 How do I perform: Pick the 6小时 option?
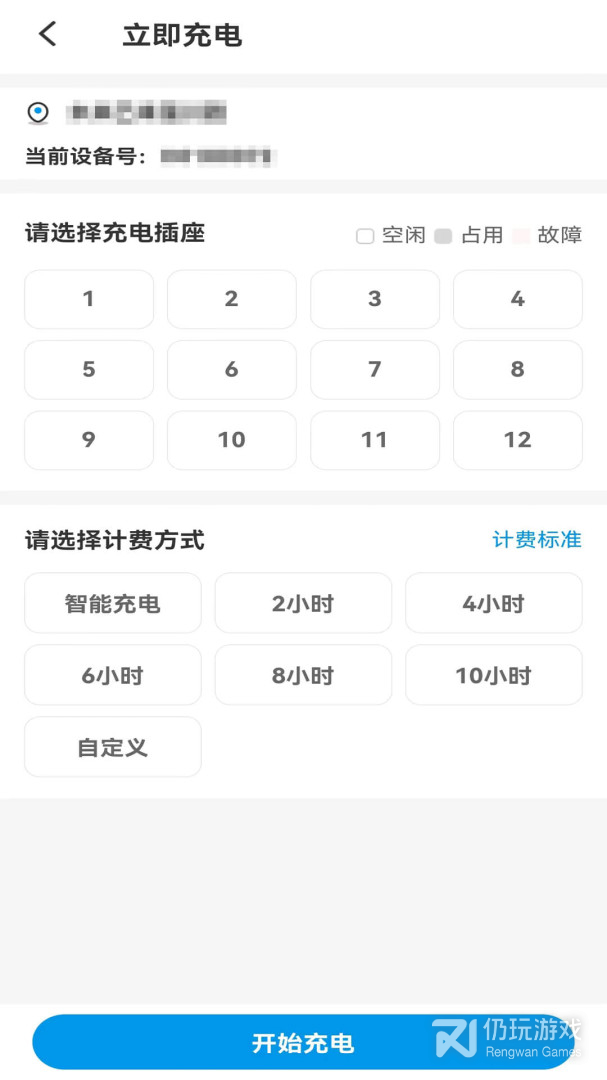(113, 675)
